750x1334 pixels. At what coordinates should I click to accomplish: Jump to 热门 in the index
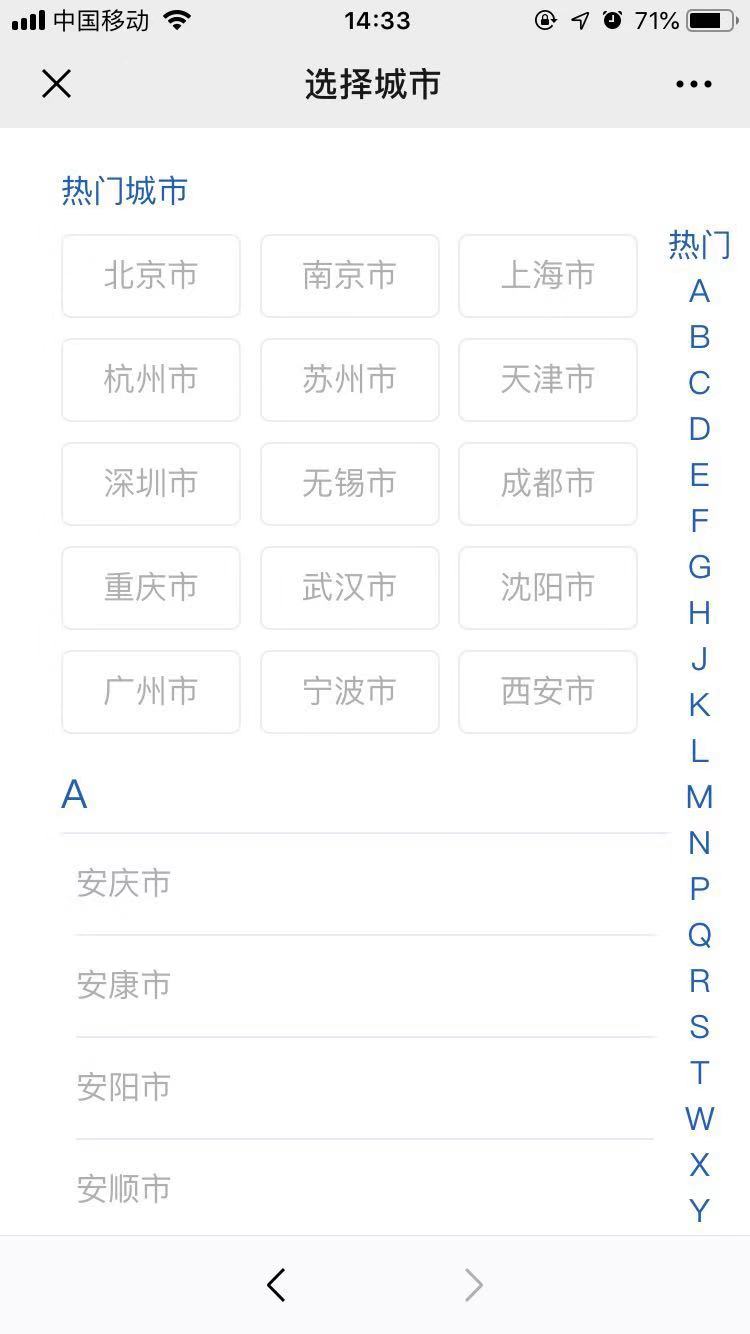[x=699, y=245]
